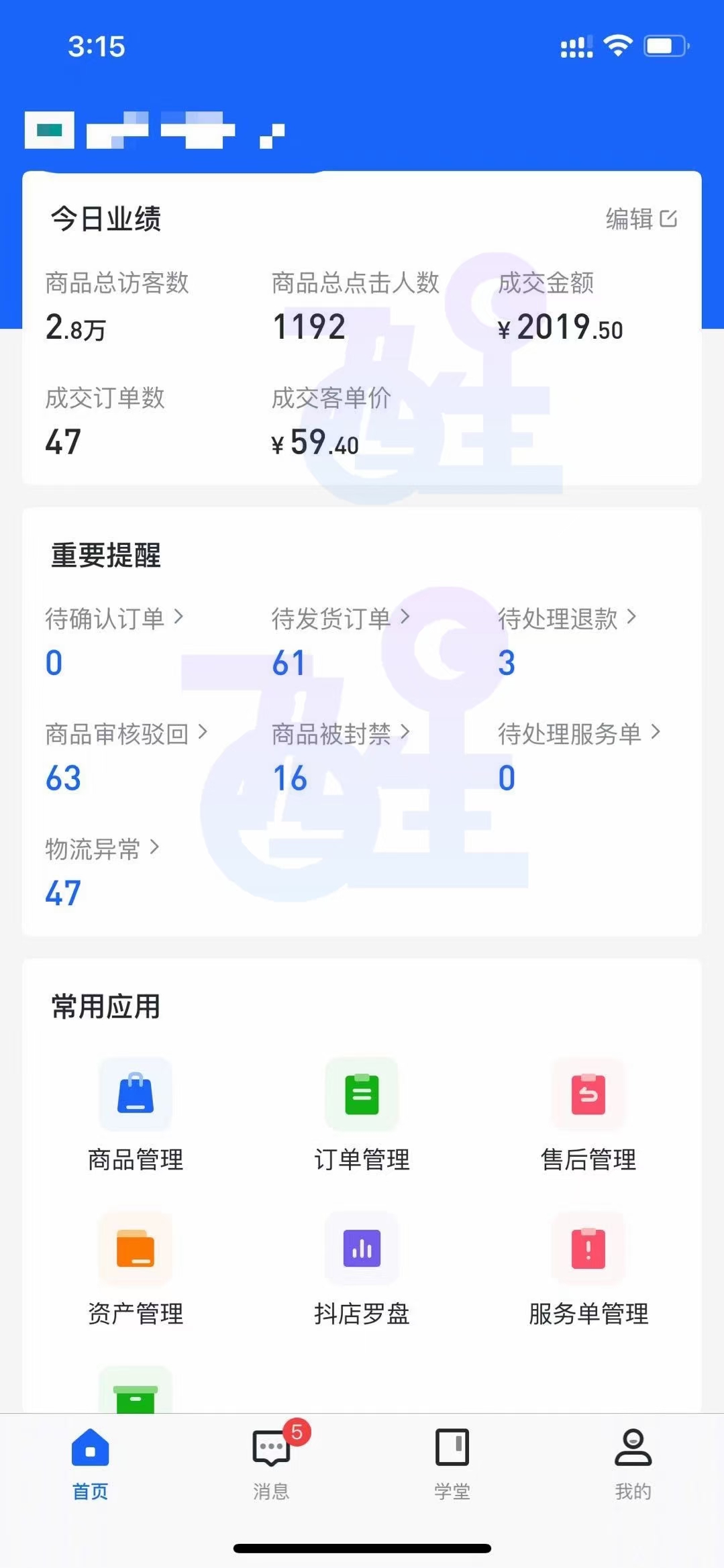Open the 订单管理 app icon
Image resolution: width=724 pixels, height=1568 pixels.
pyautogui.click(x=362, y=1094)
